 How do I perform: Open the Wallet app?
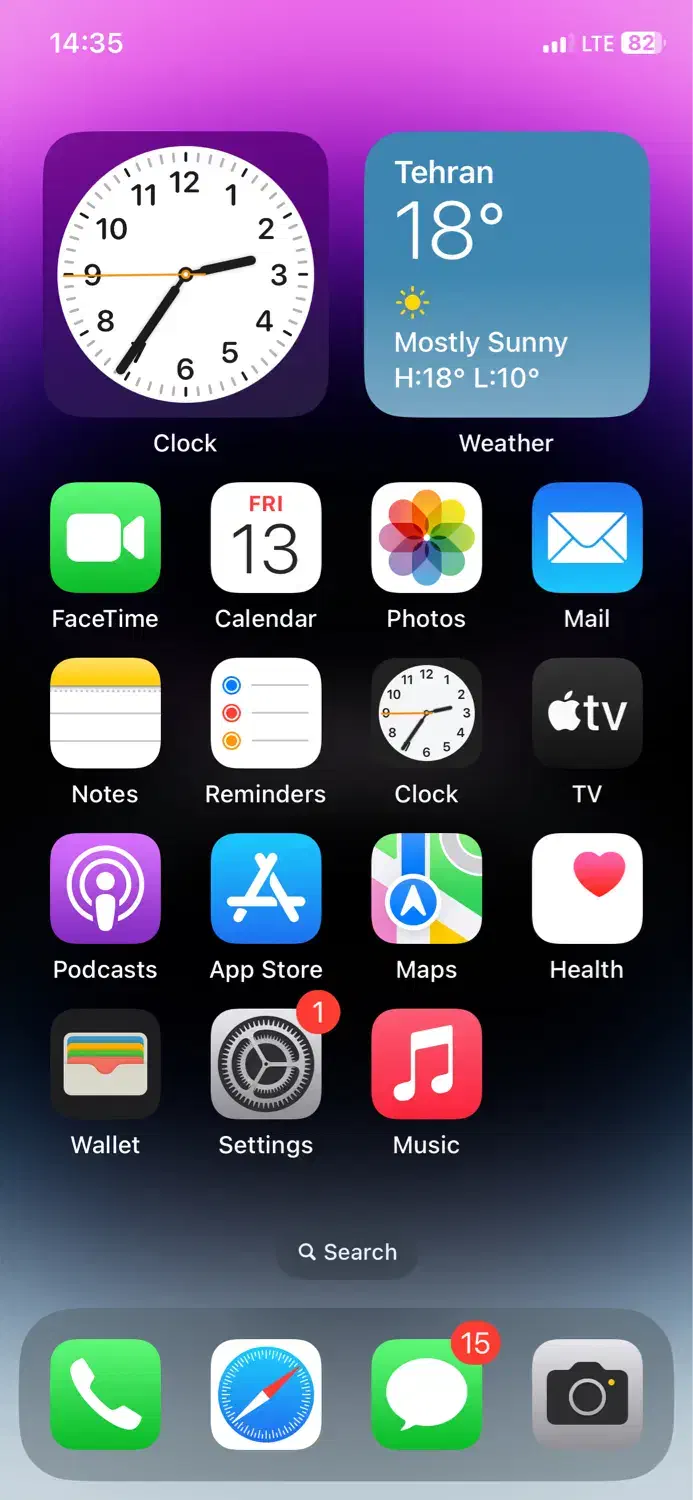(x=105, y=1064)
